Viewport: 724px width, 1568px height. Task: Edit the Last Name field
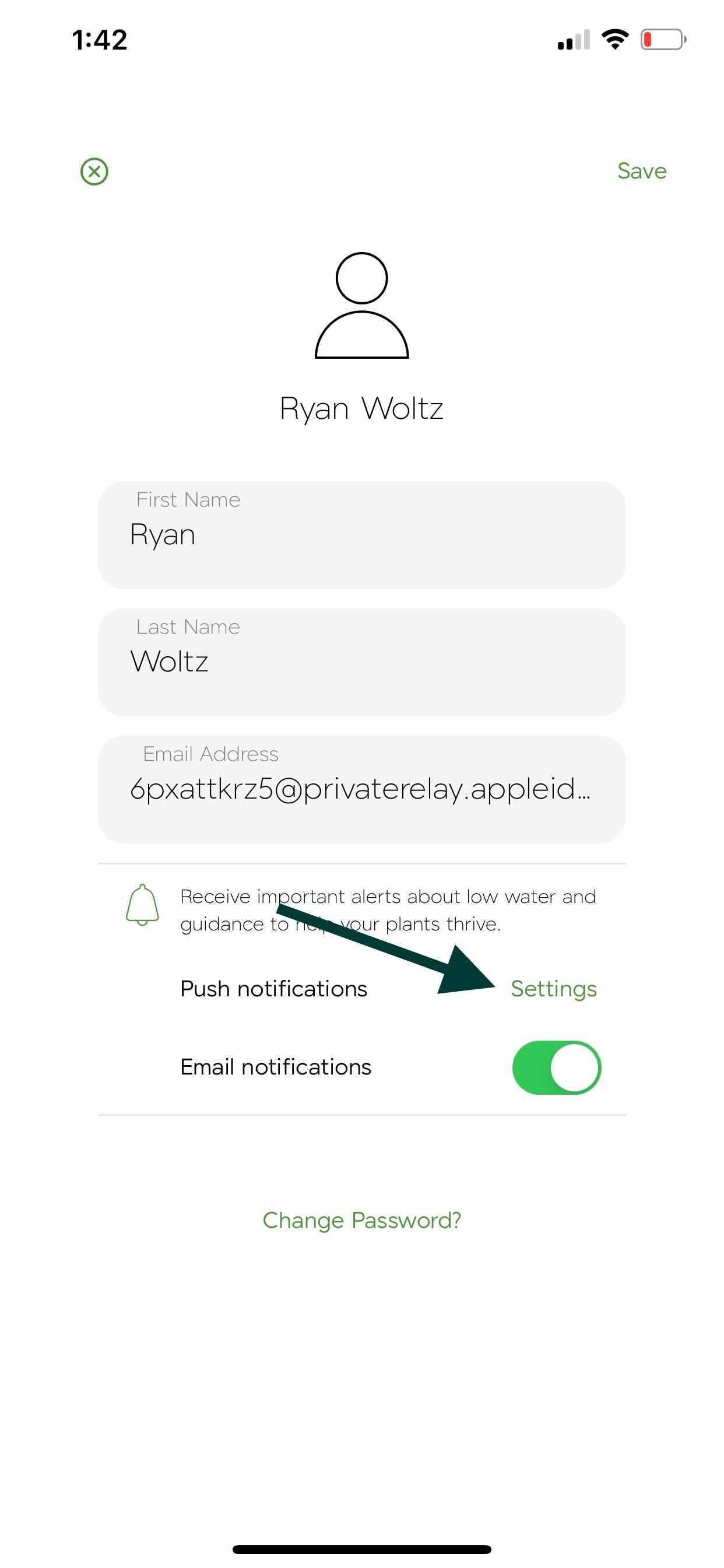pos(362,662)
